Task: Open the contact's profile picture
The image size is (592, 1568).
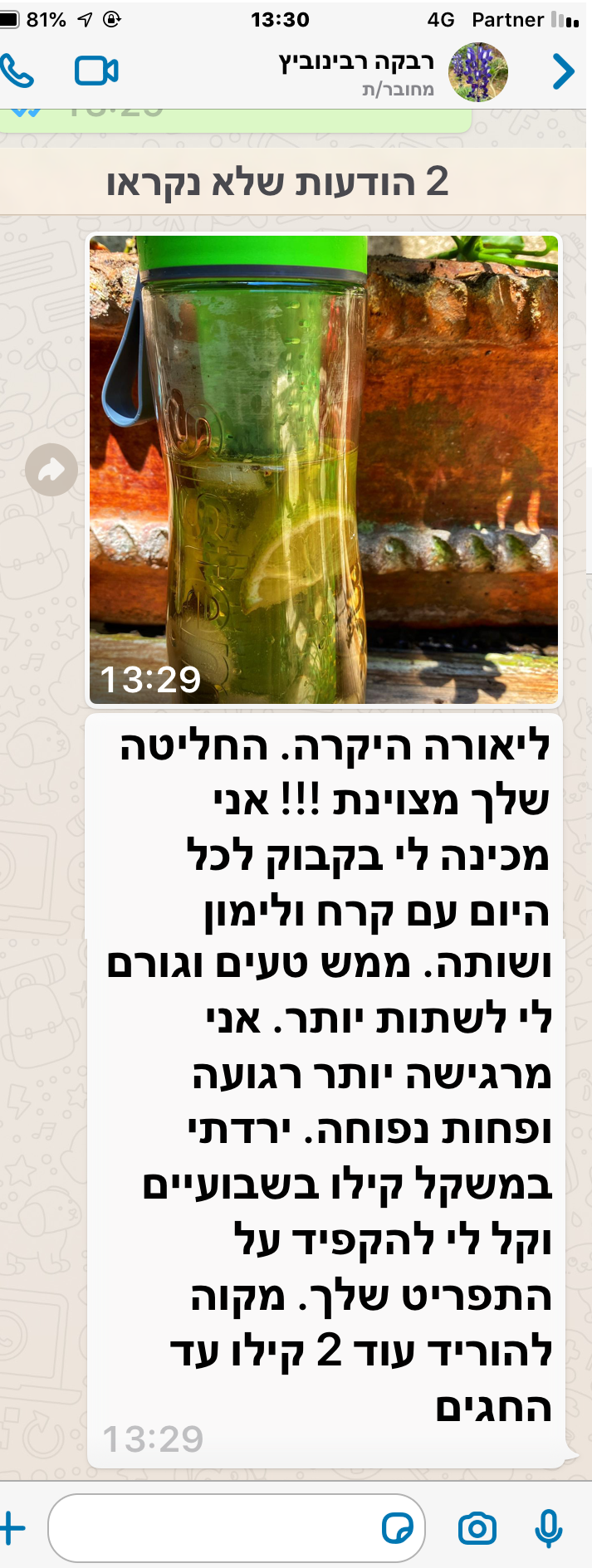Action: click(x=478, y=72)
